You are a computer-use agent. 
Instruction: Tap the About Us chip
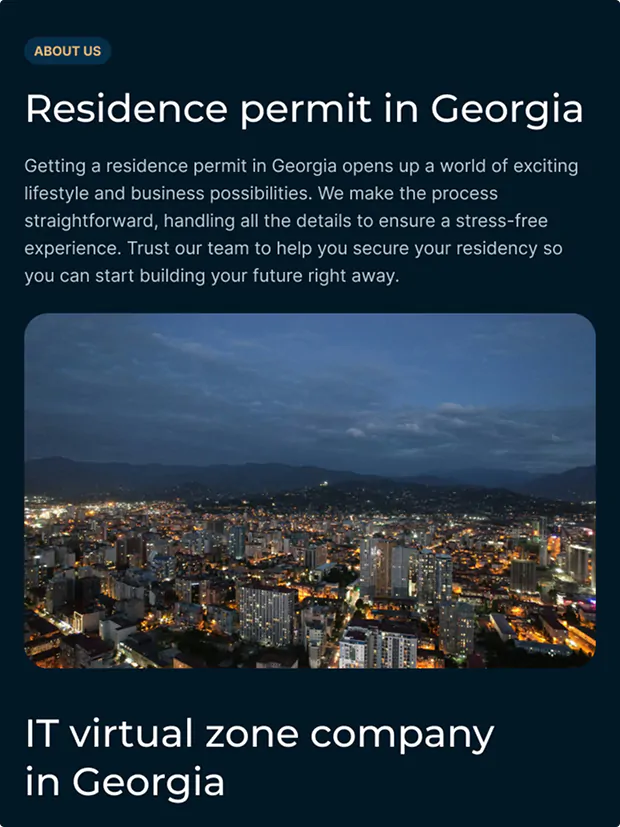tap(67, 51)
